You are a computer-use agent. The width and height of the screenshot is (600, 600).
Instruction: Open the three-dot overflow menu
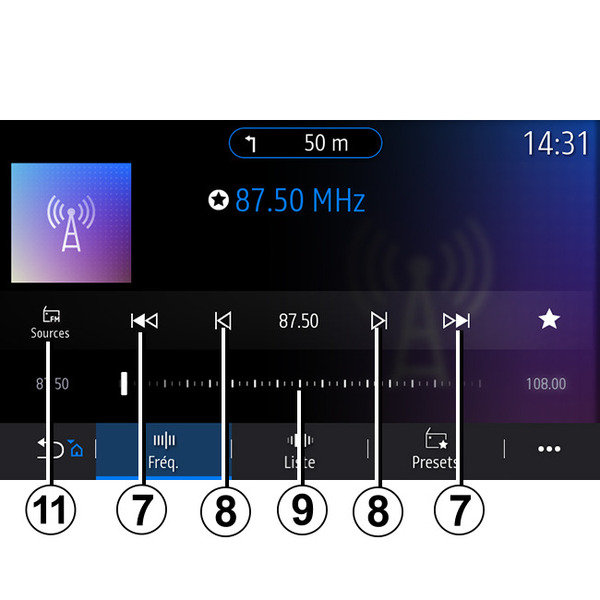click(549, 449)
